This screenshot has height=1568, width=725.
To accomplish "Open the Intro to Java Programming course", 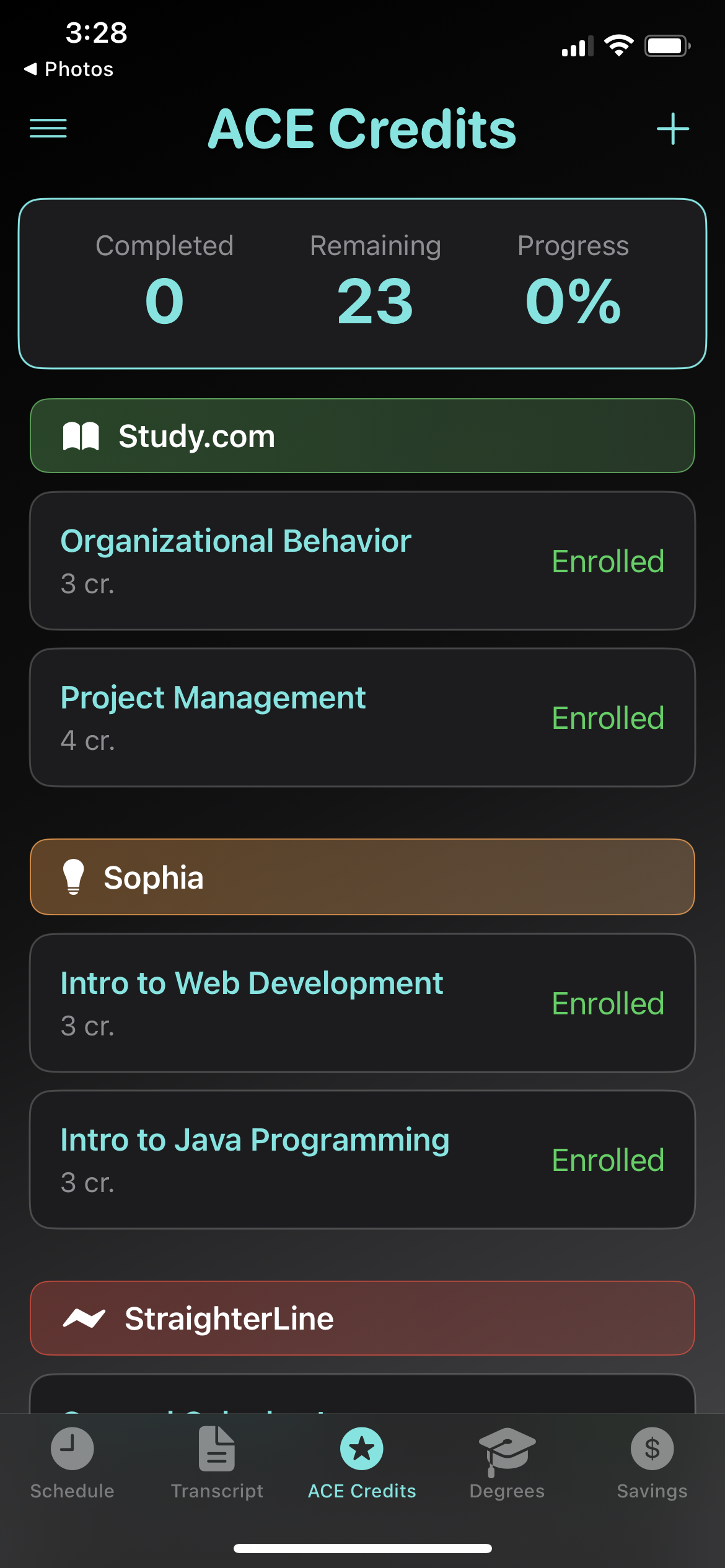I will [362, 1160].
